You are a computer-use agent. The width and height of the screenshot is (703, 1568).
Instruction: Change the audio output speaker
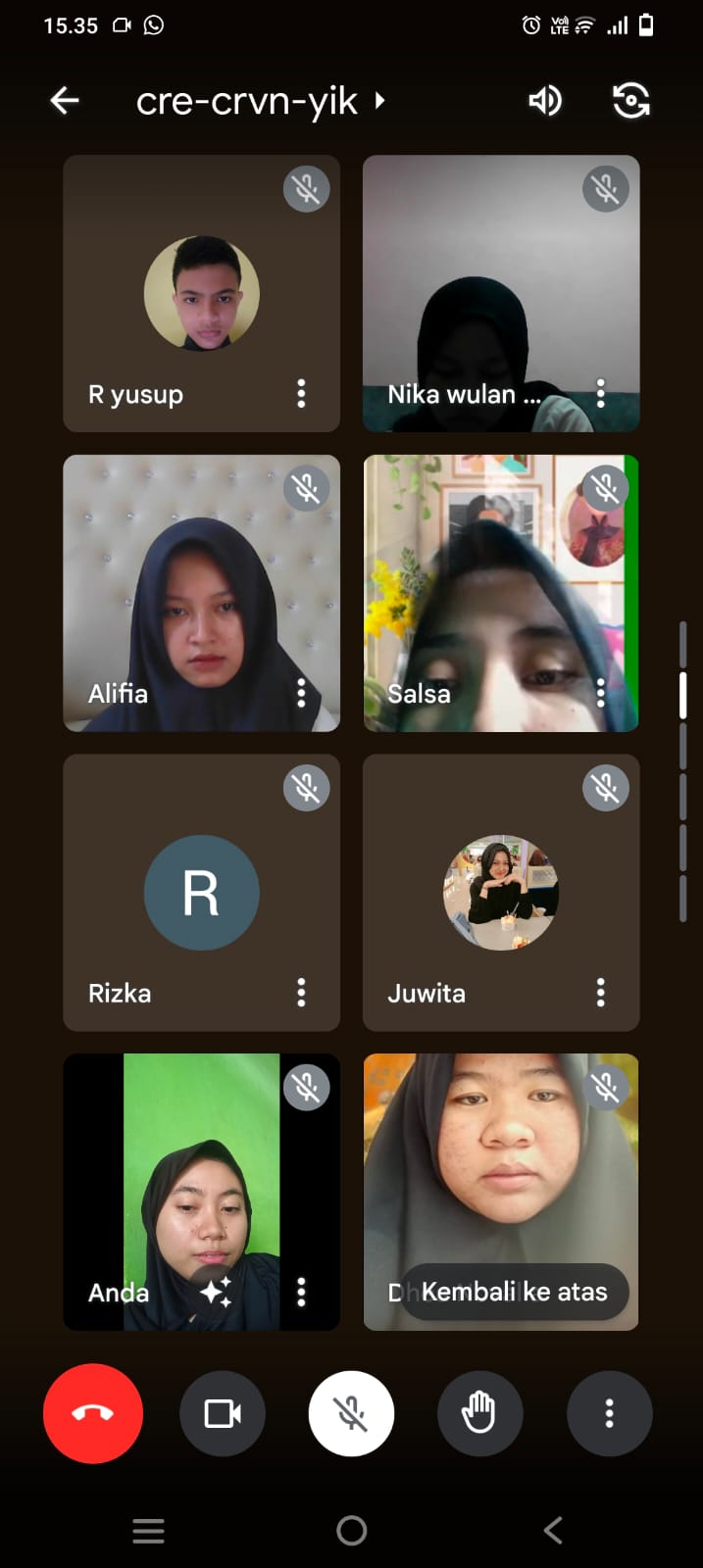[545, 100]
